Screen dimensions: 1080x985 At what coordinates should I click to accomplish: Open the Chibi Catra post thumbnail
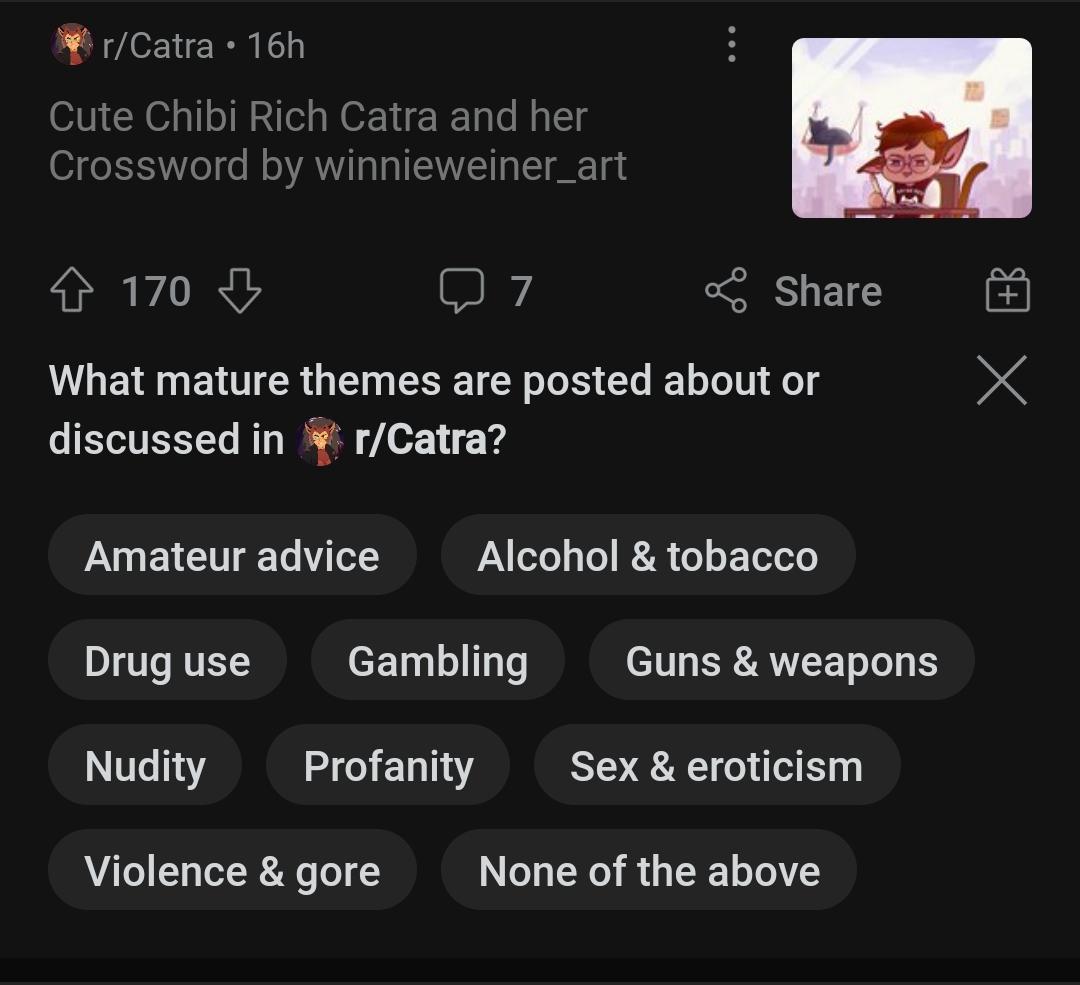pyautogui.click(x=911, y=128)
